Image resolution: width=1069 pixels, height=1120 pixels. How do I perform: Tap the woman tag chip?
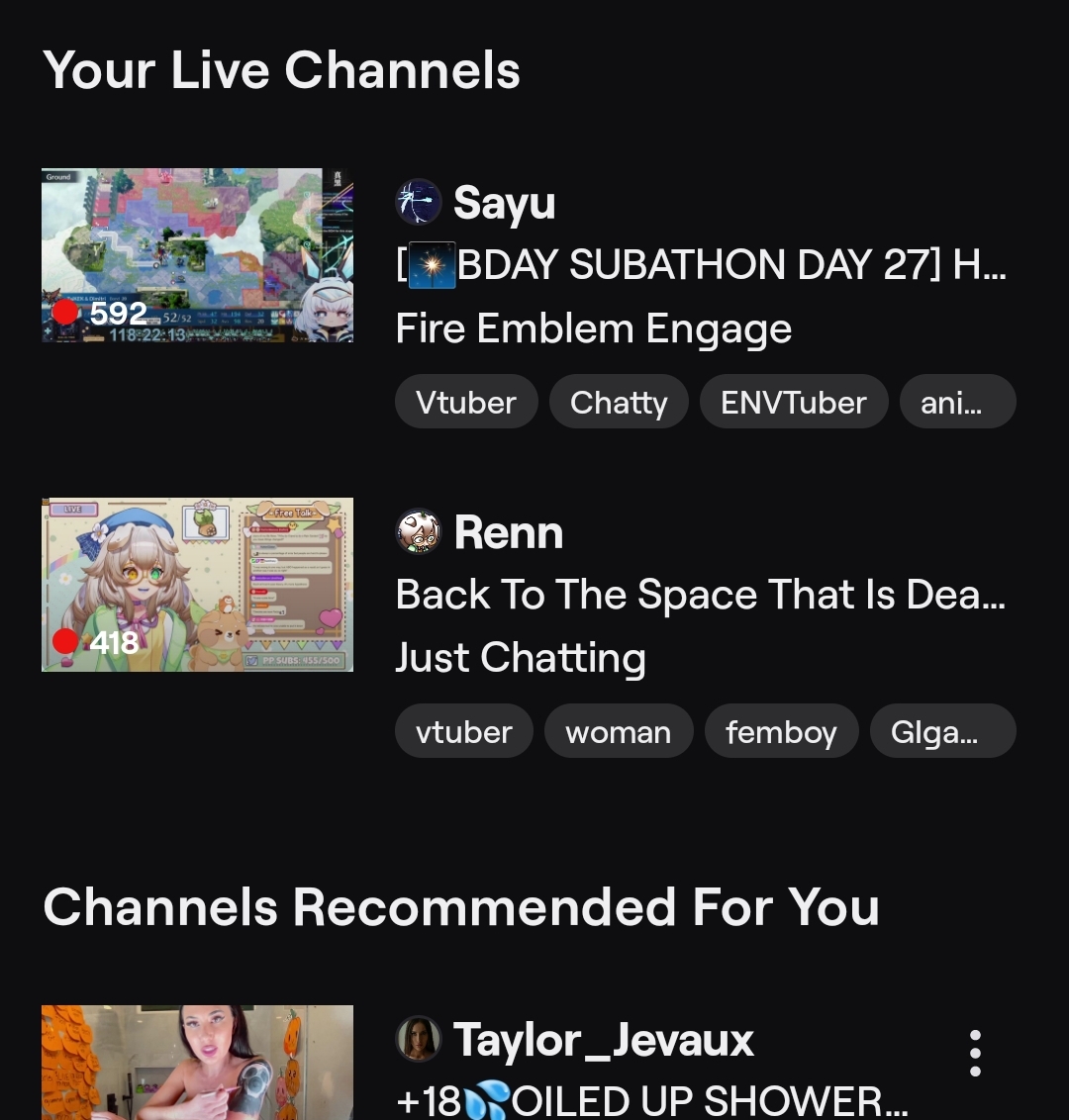619,731
